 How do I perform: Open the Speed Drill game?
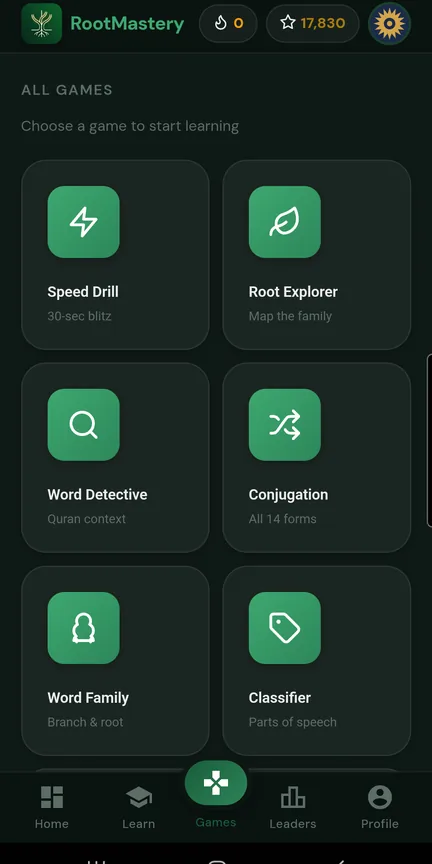(x=115, y=255)
